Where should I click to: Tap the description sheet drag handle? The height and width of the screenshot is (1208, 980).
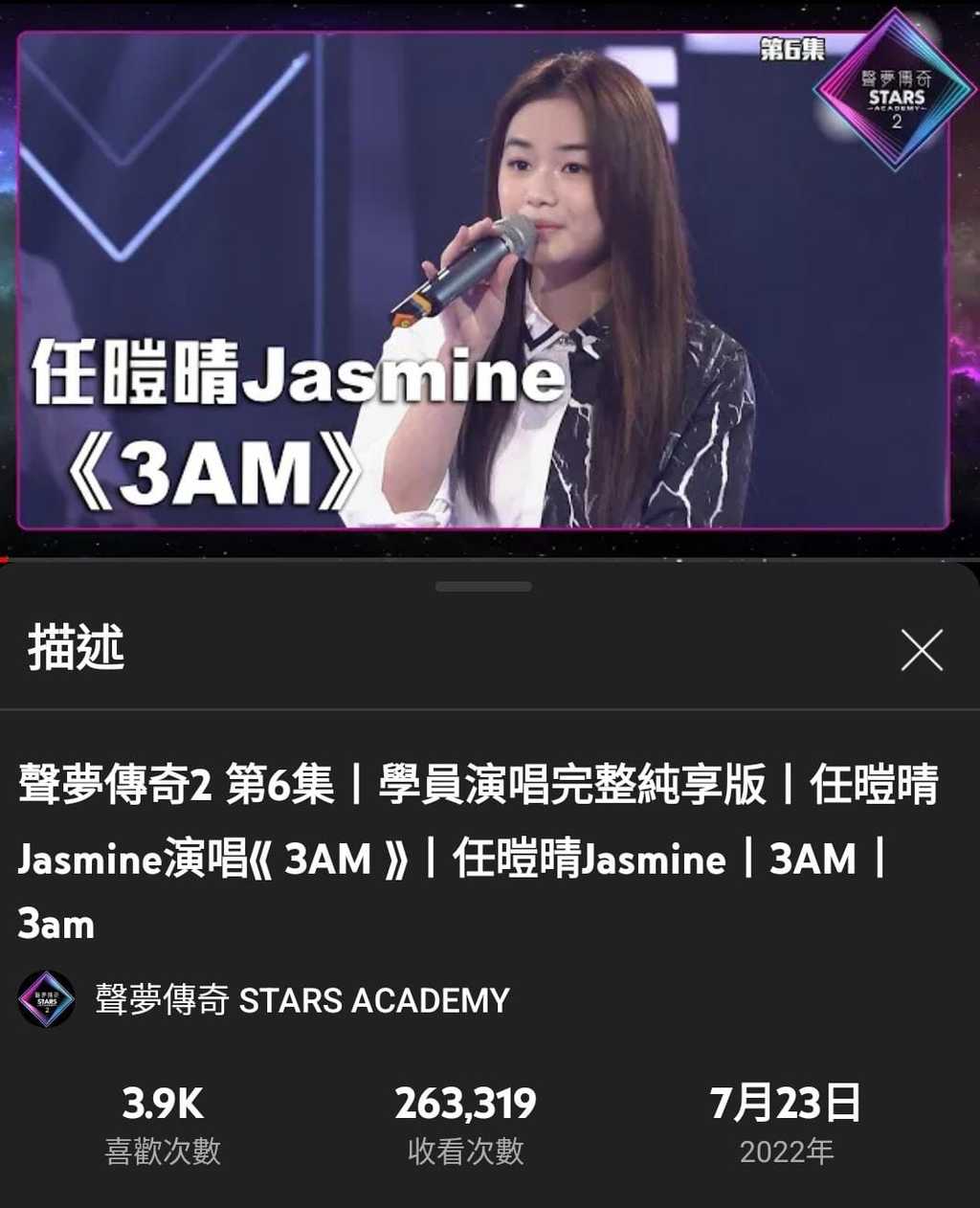[483, 586]
